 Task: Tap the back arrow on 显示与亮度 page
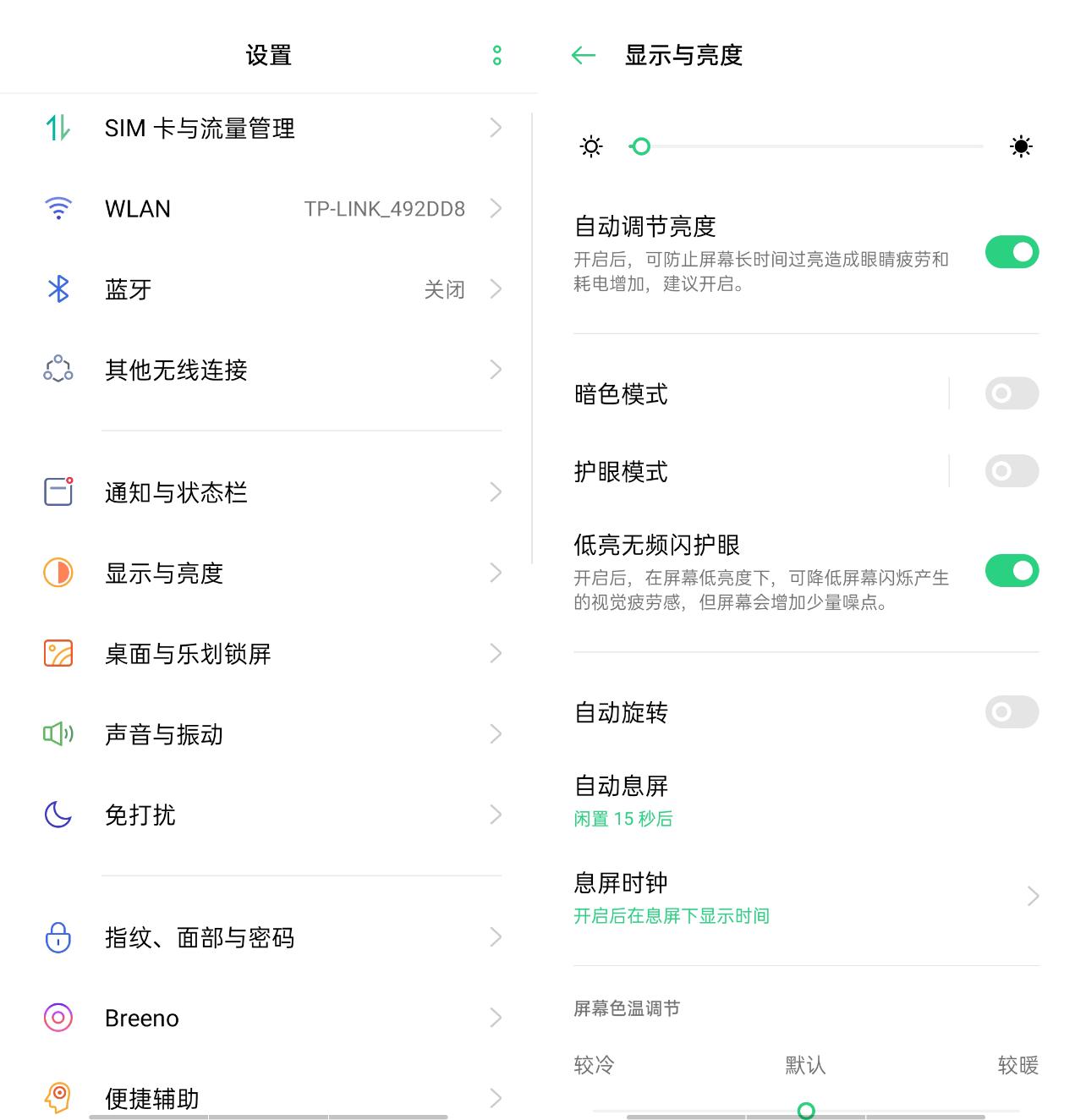(583, 55)
